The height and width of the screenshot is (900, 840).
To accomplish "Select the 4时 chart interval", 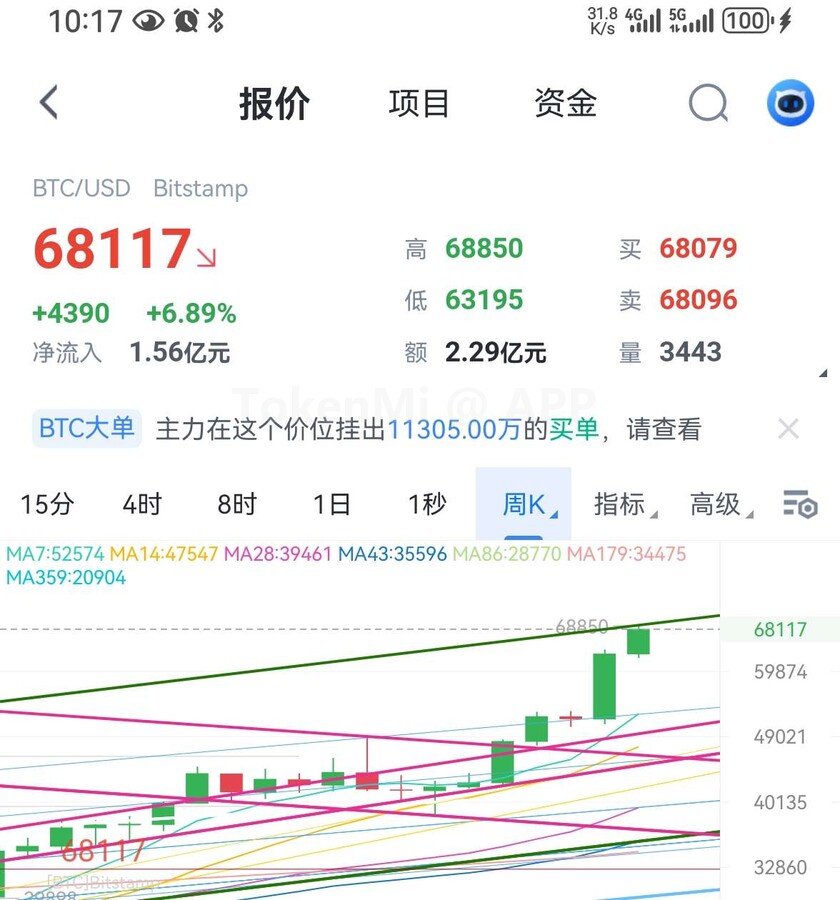I will tap(142, 504).
